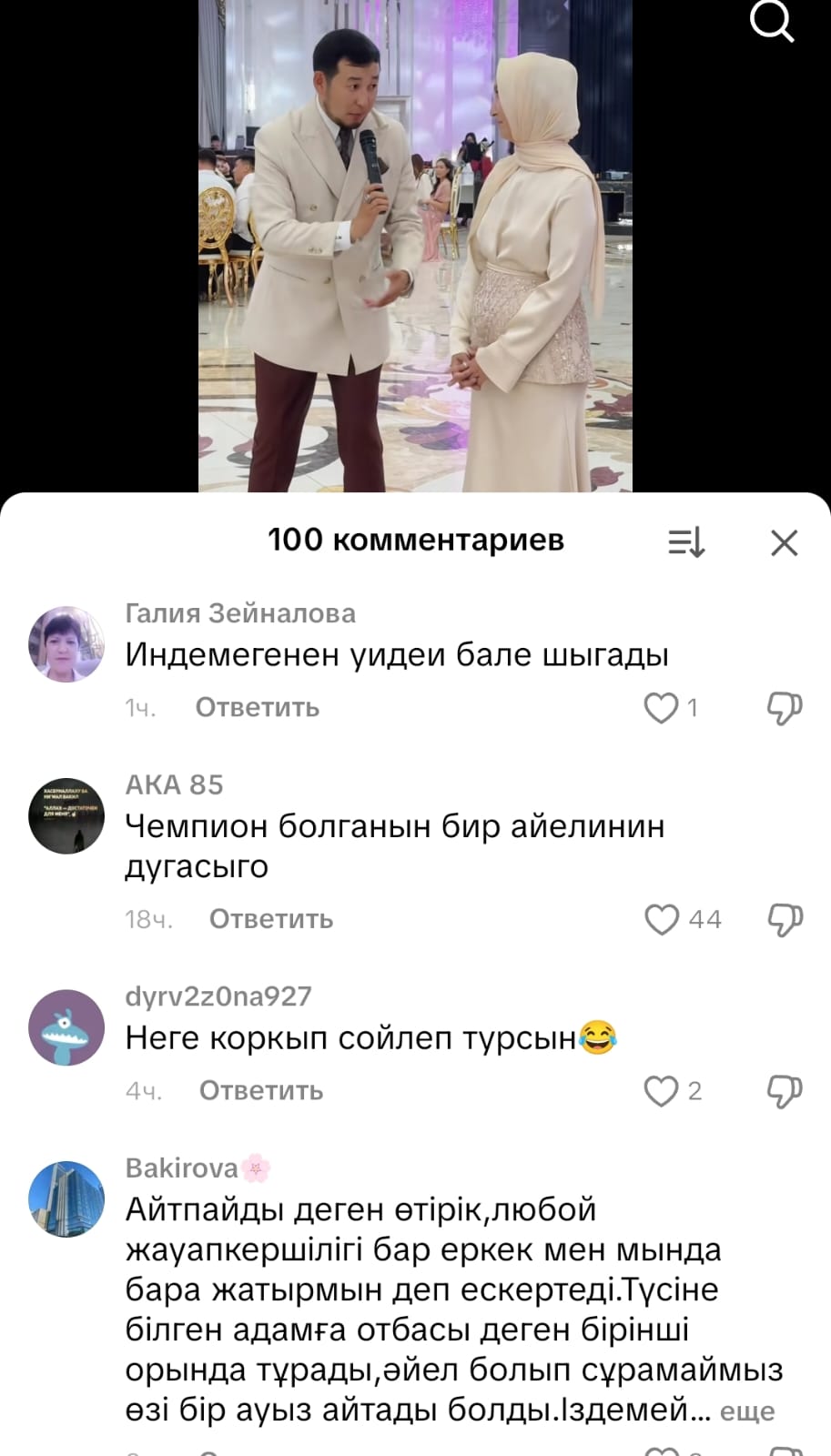Open dyrv2z0na927's profile avatar

[x=66, y=1028]
